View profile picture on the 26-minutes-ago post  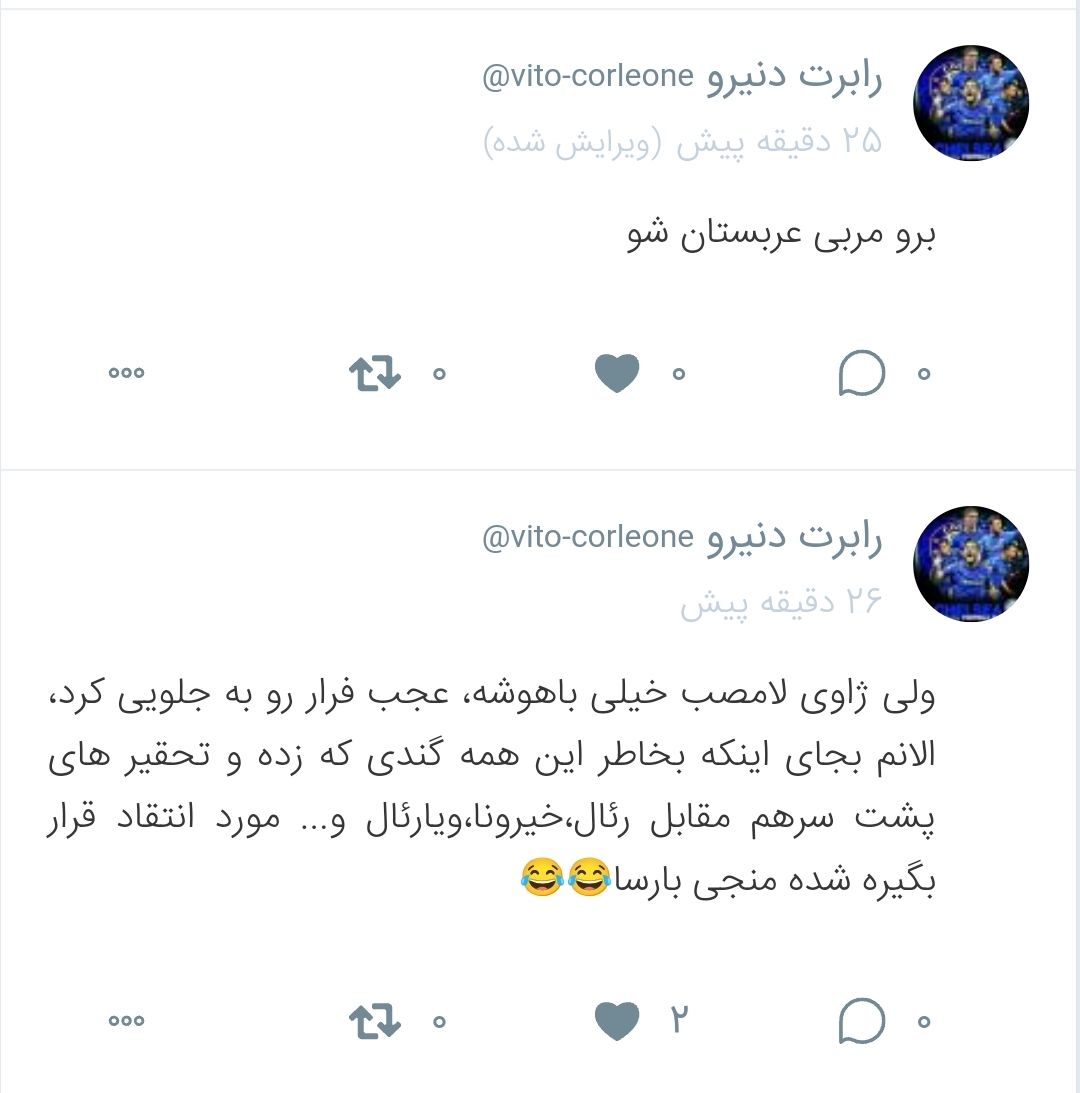pos(971,564)
